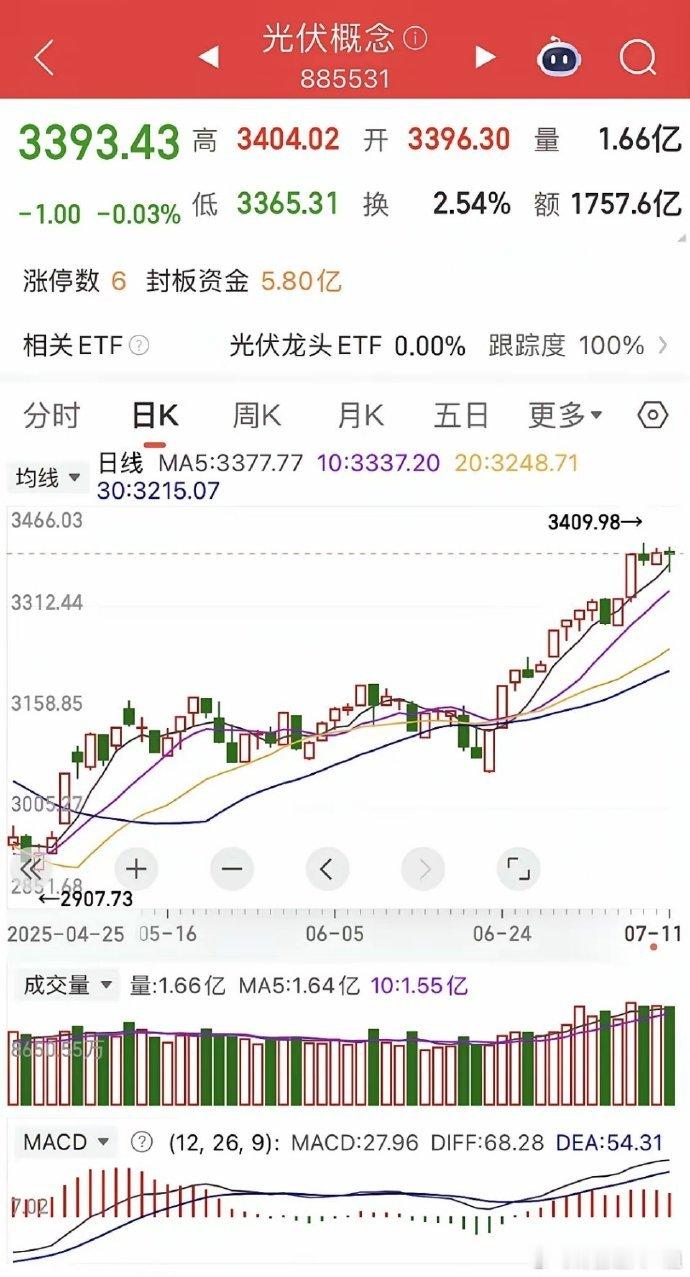690x1277 pixels.
Task: Expand the chart to fullscreen
Action: pyautogui.click(x=517, y=868)
